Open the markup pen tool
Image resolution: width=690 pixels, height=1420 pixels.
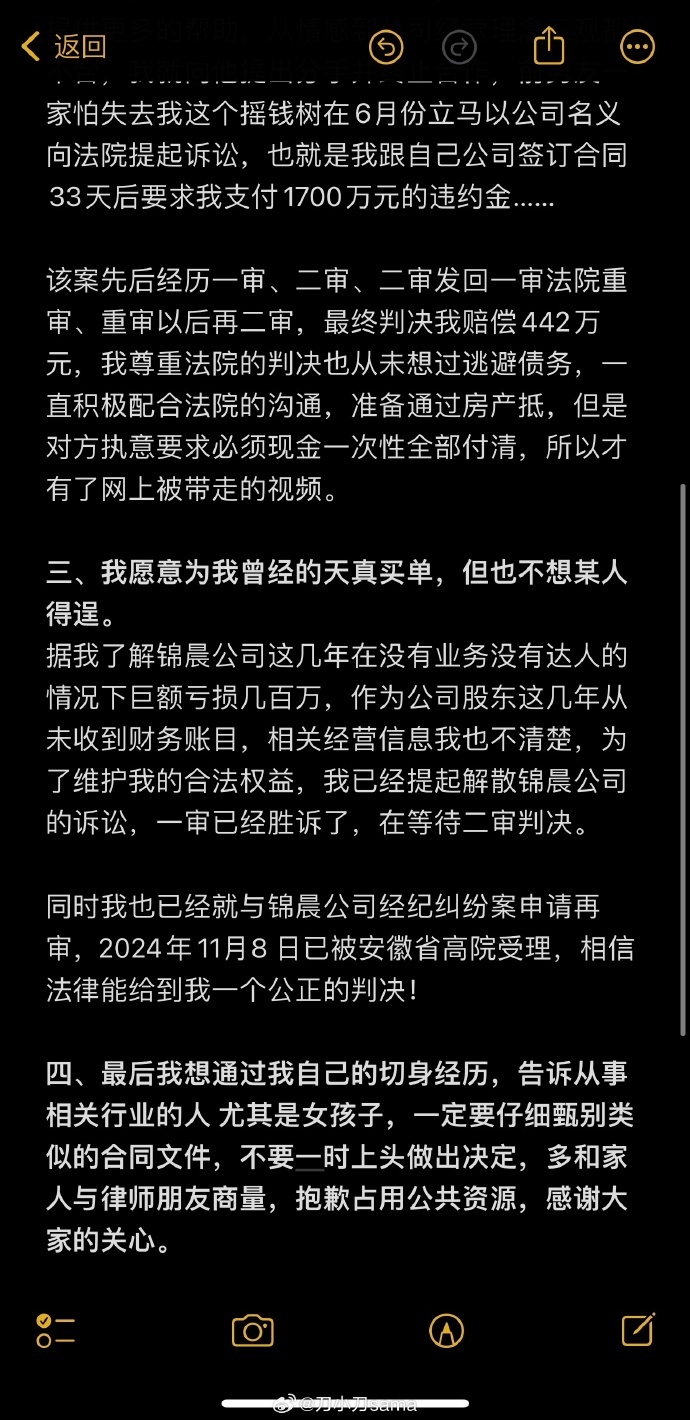point(446,1330)
